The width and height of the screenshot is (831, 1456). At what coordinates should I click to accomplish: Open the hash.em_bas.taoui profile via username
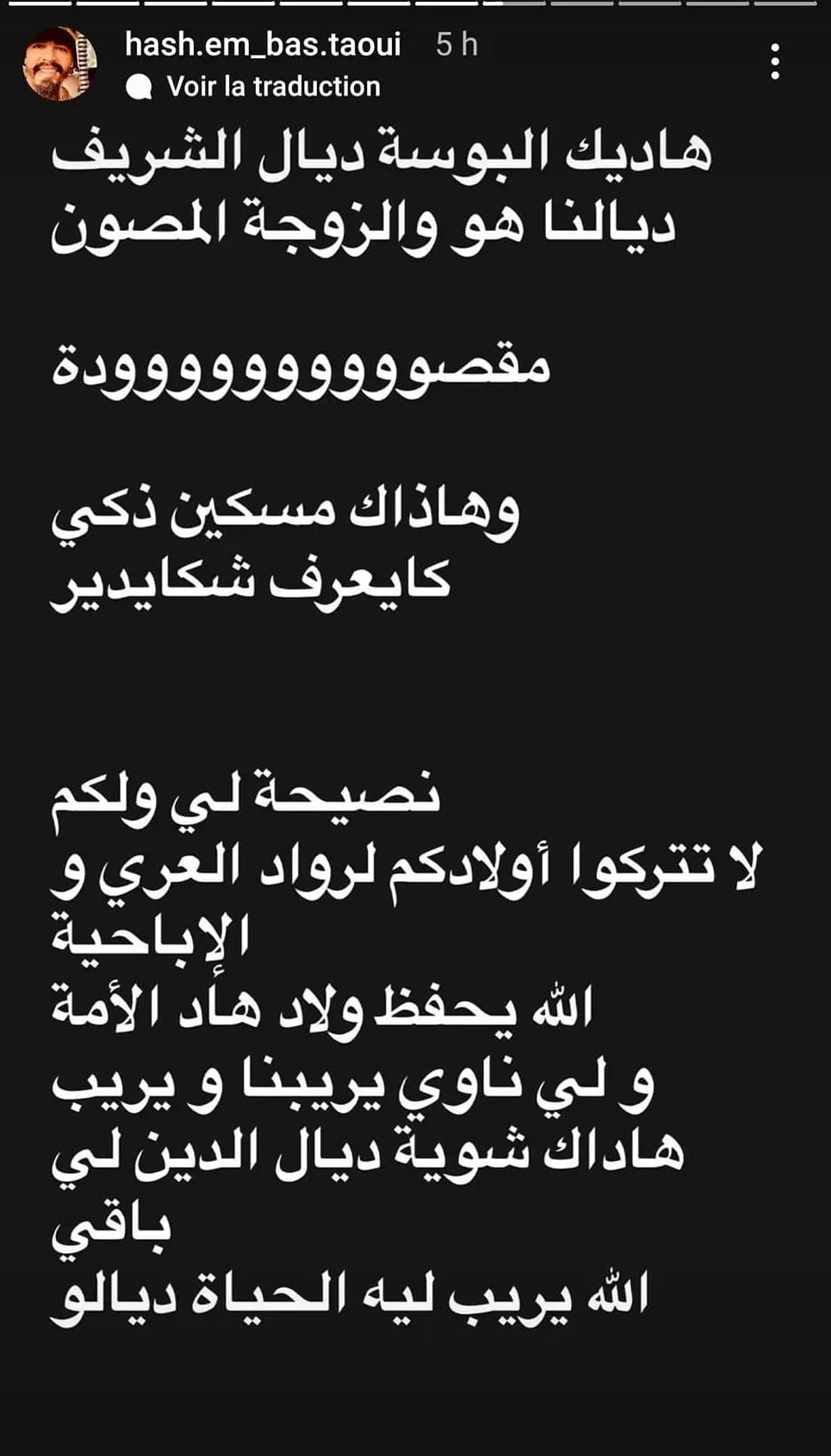point(263,43)
